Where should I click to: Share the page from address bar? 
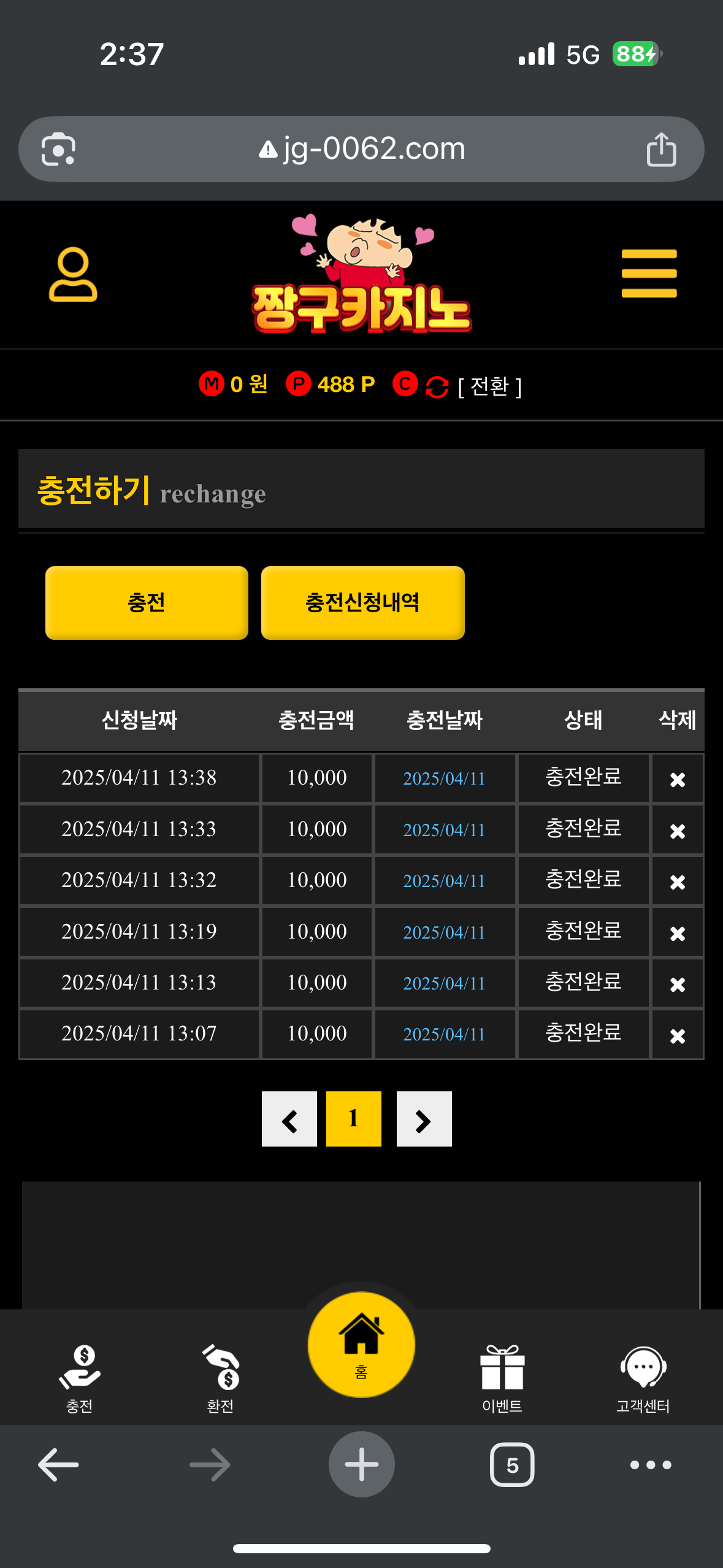coord(661,149)
